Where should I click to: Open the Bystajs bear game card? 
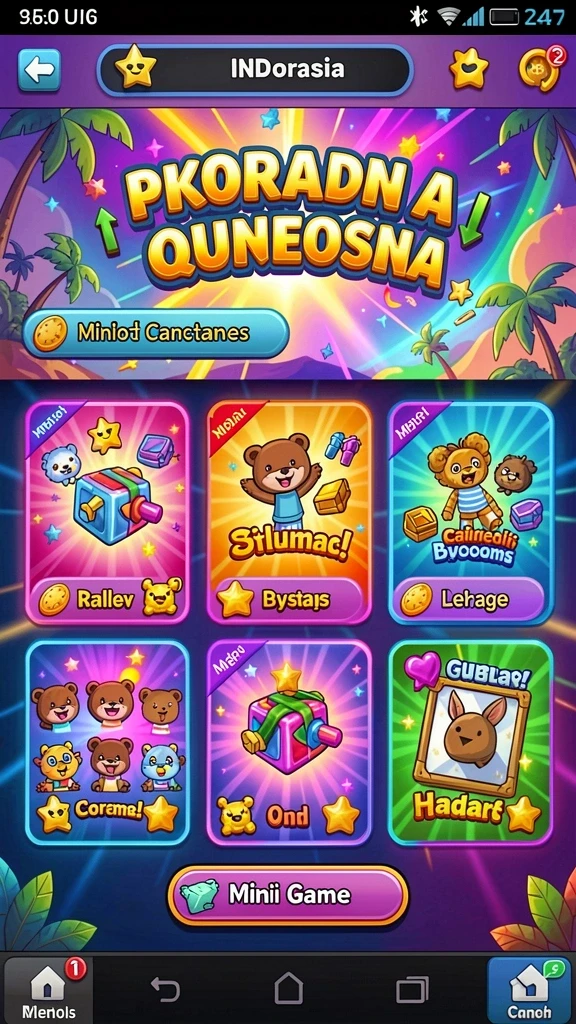click(289, 513)
